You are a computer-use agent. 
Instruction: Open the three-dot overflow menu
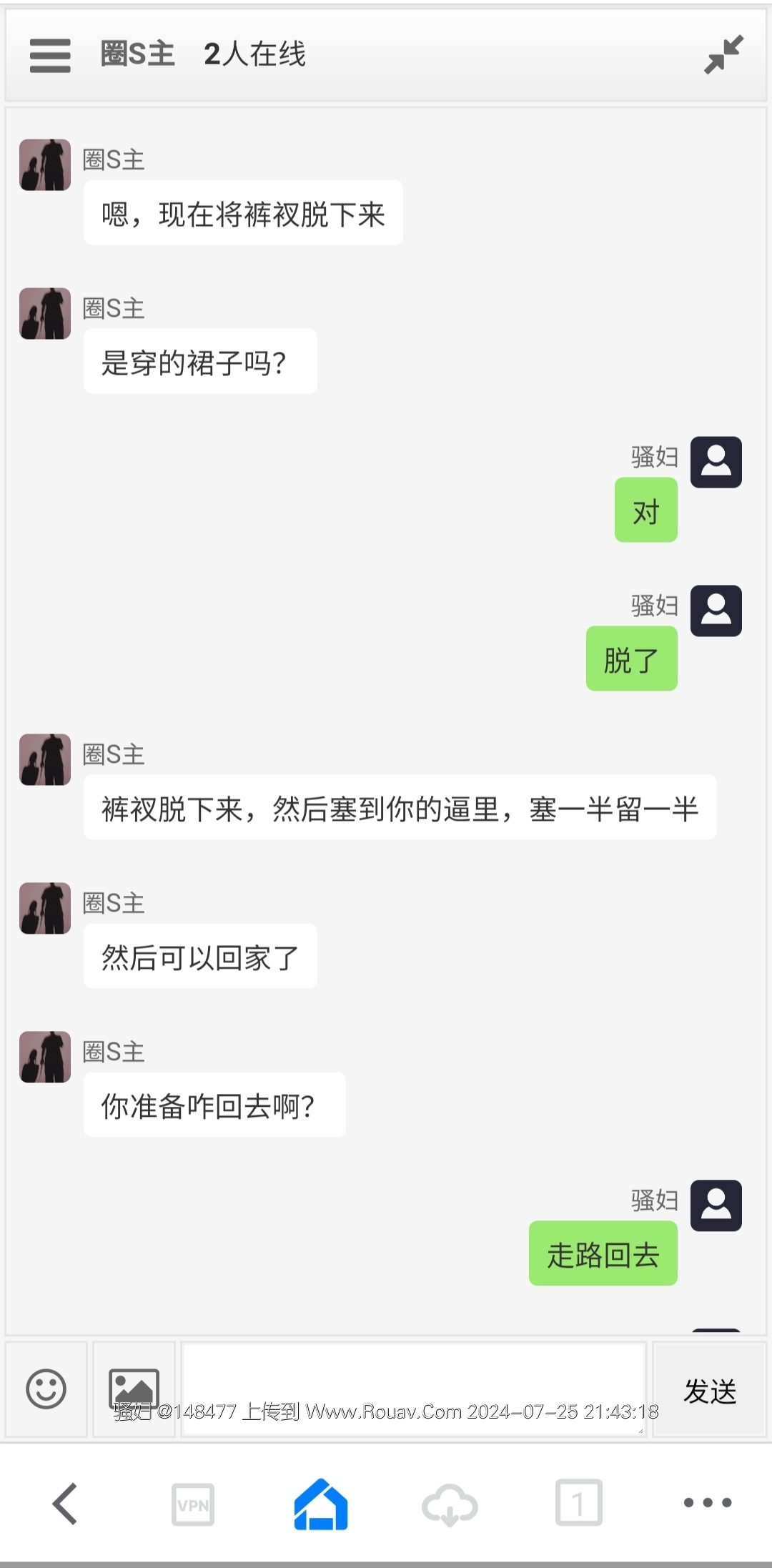click(707, 1503)
